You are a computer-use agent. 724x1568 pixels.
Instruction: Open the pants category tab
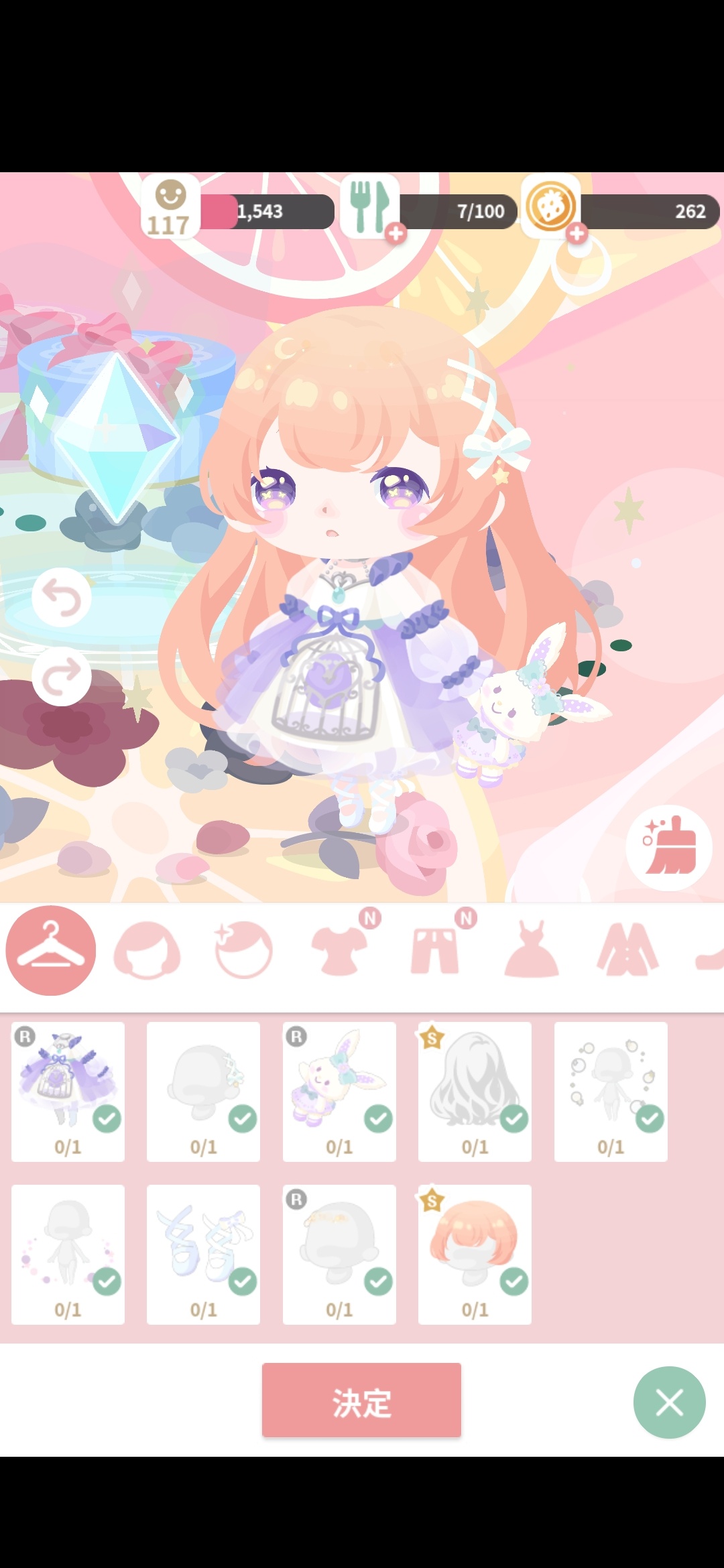[436, 950]
